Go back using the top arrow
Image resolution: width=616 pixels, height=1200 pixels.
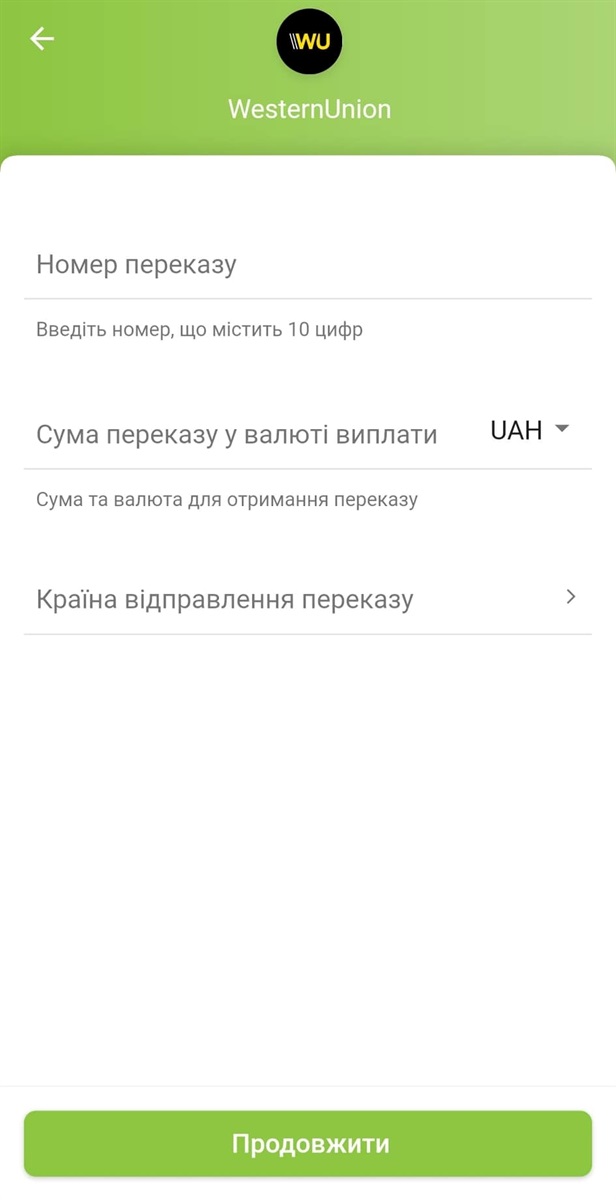42,39
